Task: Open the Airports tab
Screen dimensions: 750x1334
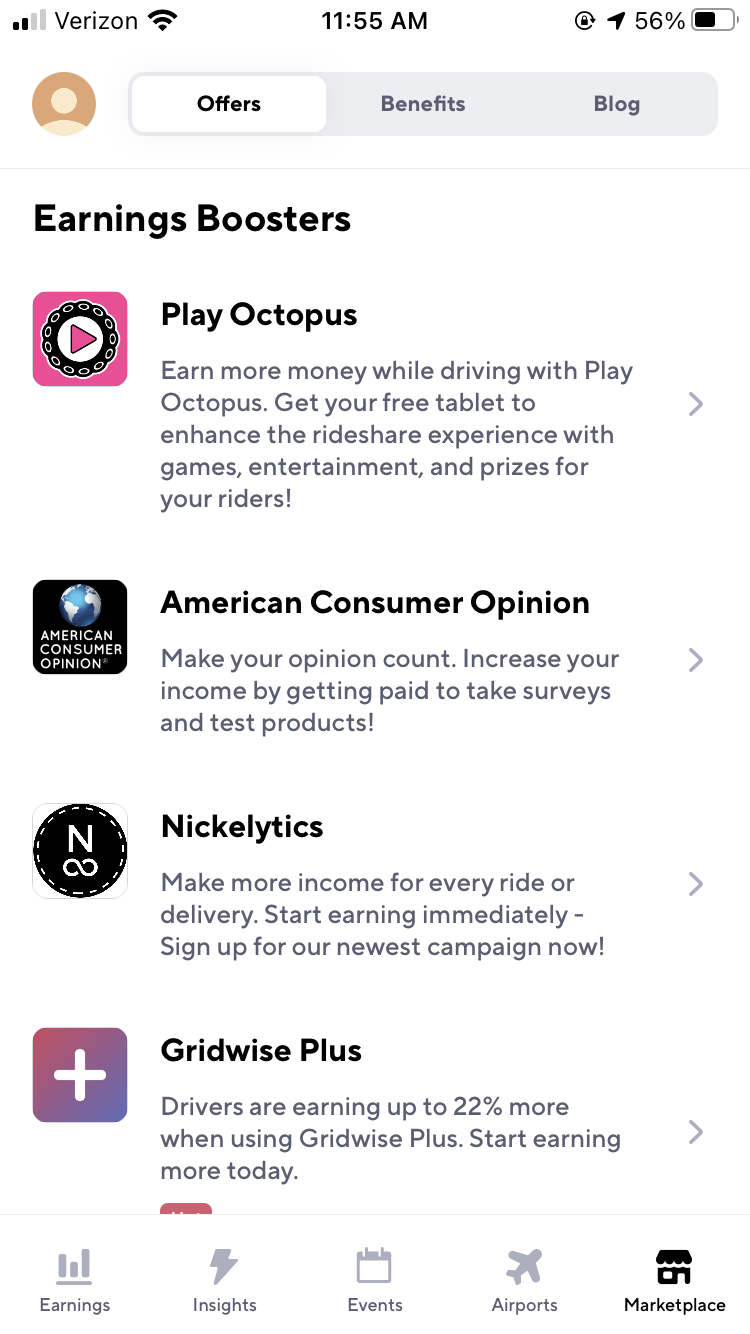Action: (525, 1280)
